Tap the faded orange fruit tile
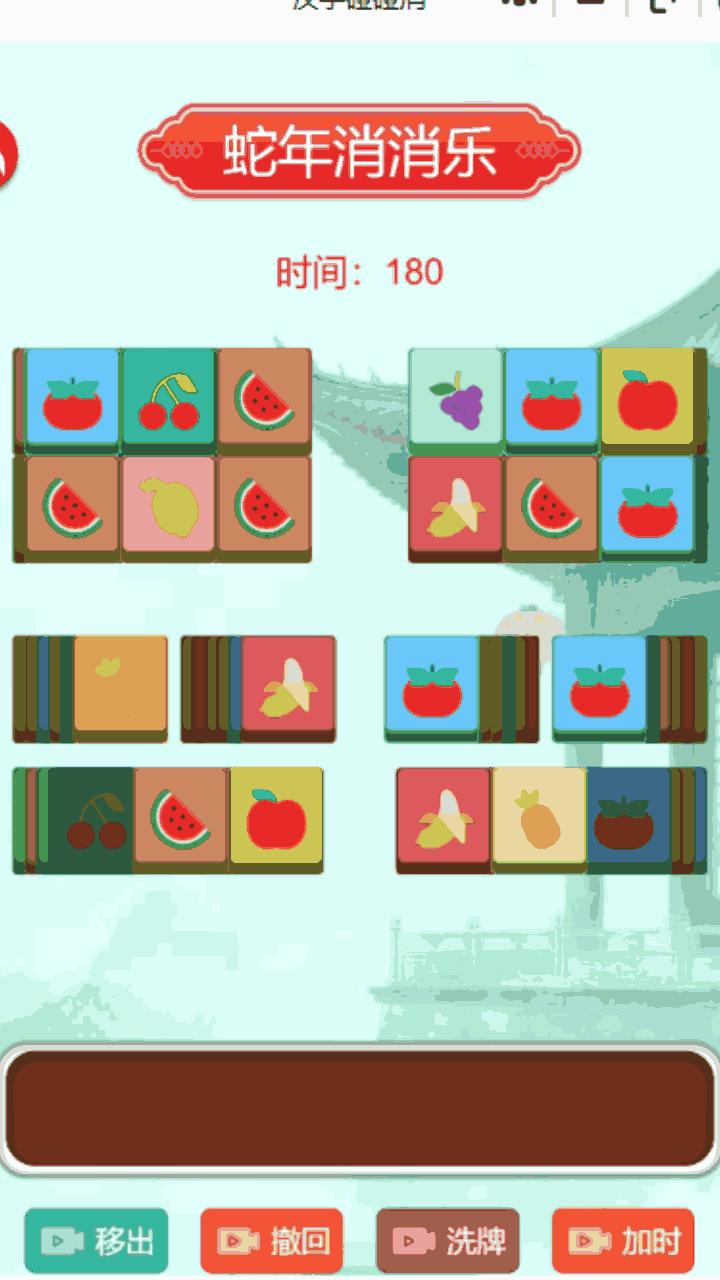This screenshot has width=720, height=1280. 120,684
